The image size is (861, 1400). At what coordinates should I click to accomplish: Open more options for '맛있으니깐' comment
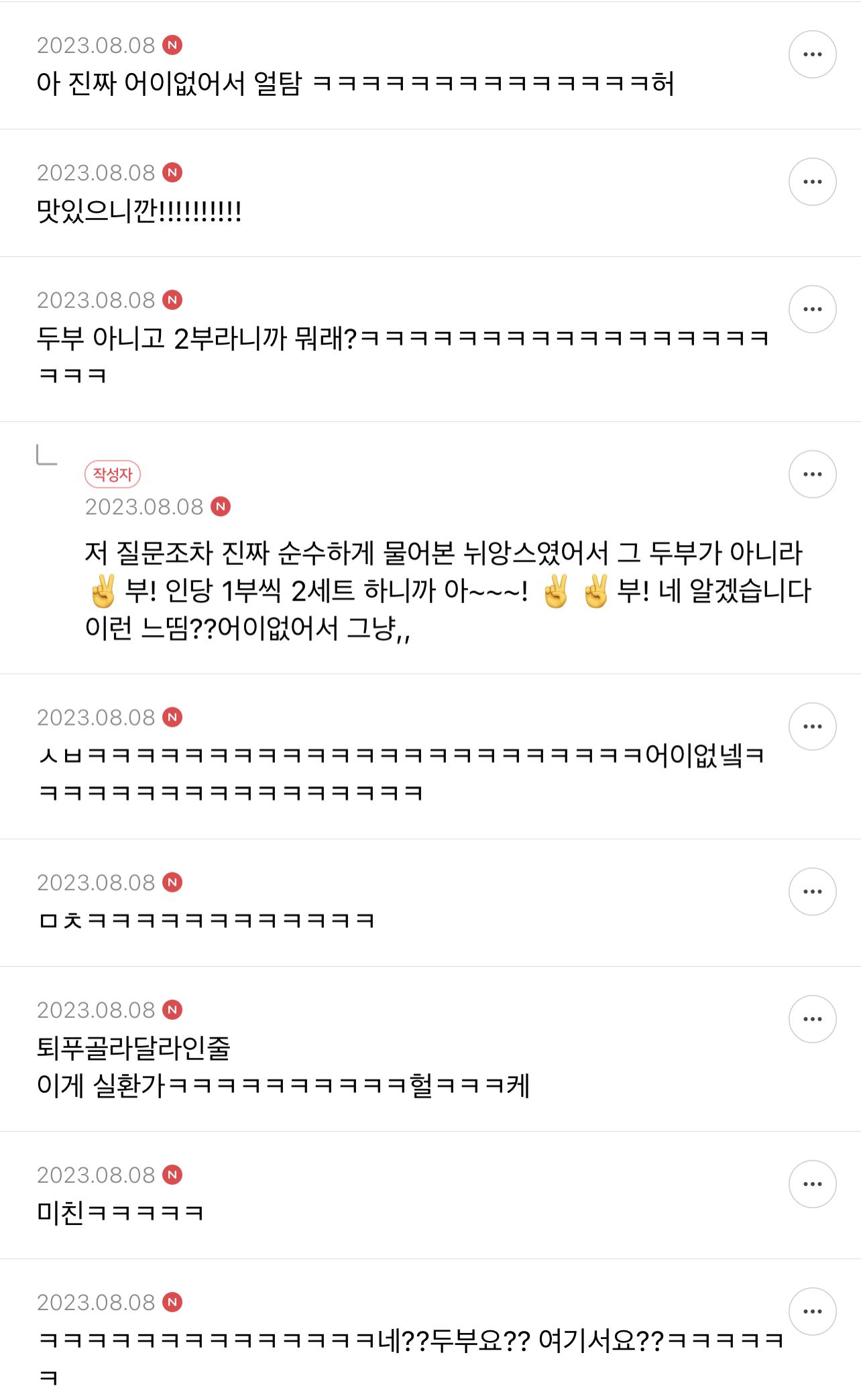812,182
